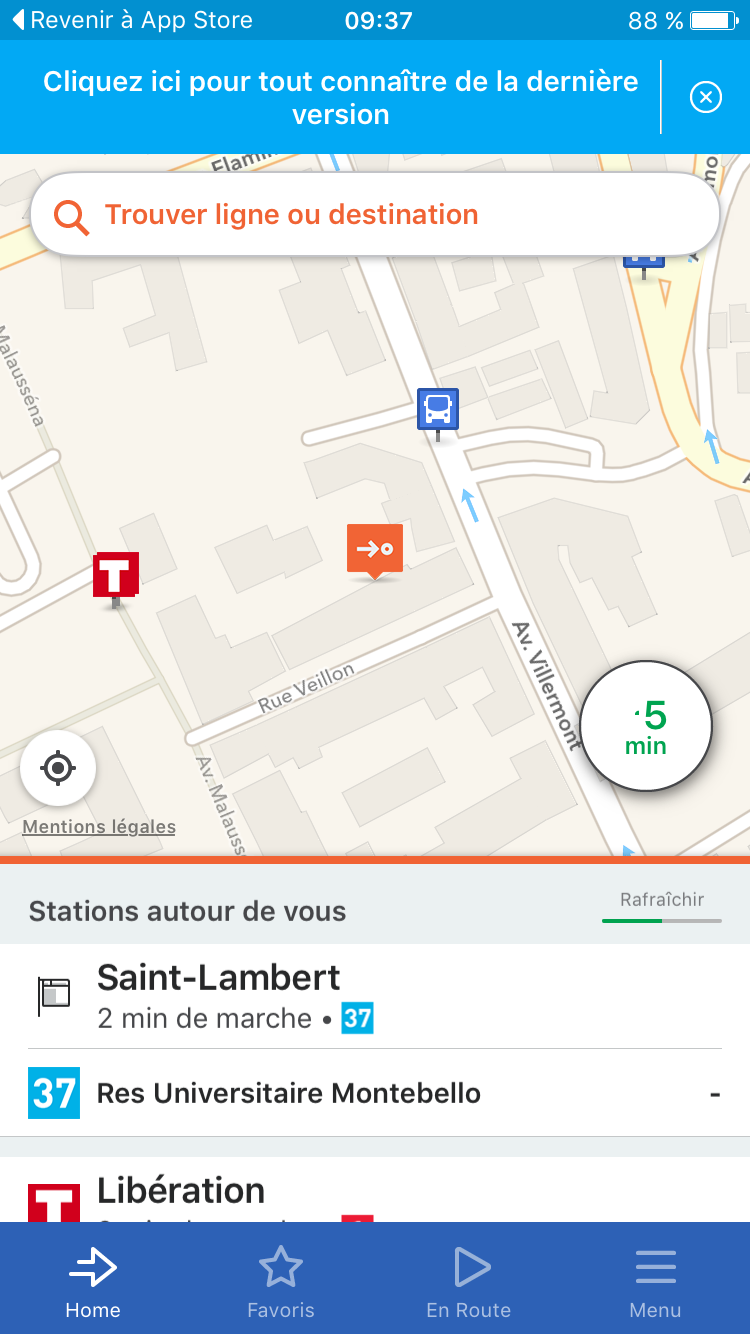The height and width of the screenshot is (1334, 750).
Task: Return to the App Store
Action: tap(131, 20)
